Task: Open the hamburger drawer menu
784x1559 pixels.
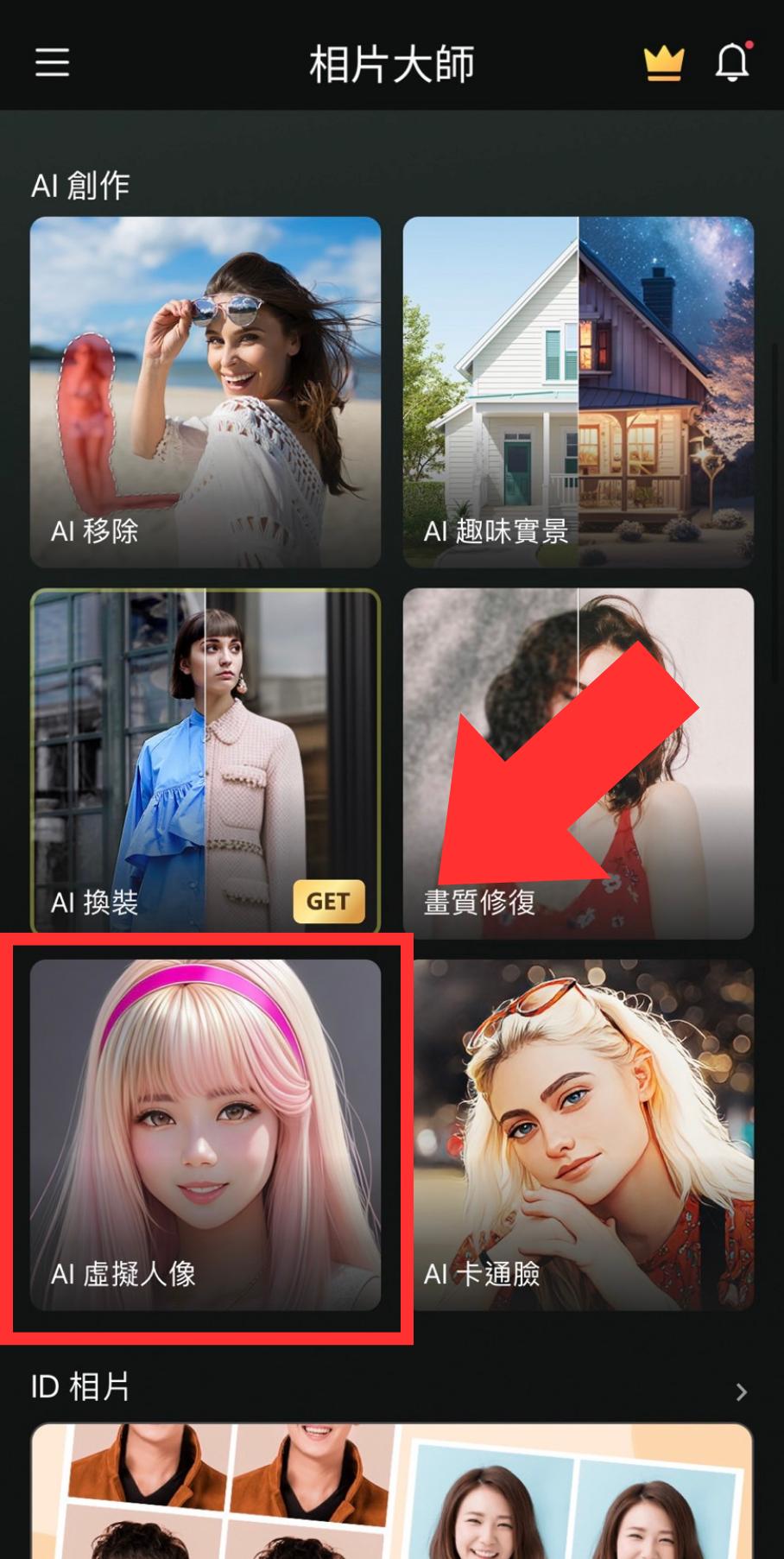Action: pyautogui.click(x=52, y=62)
